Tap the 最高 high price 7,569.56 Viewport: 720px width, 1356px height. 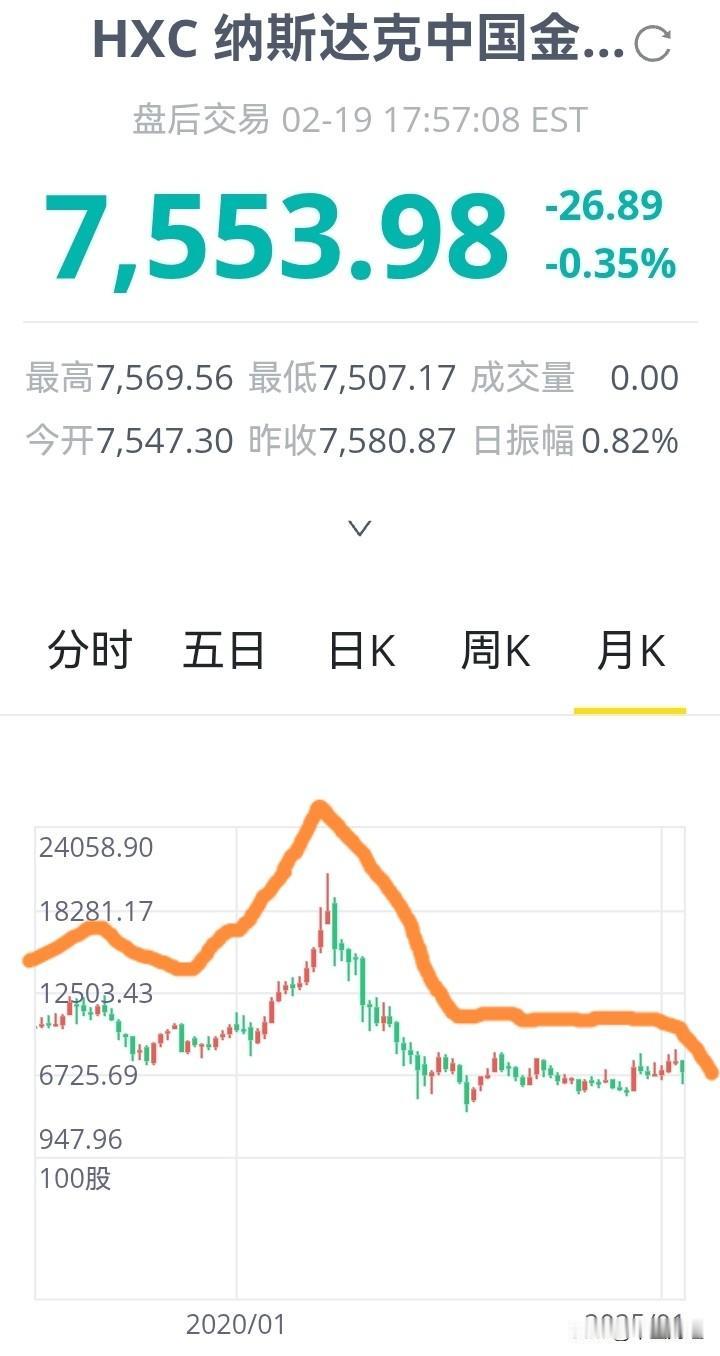(130, 378)
